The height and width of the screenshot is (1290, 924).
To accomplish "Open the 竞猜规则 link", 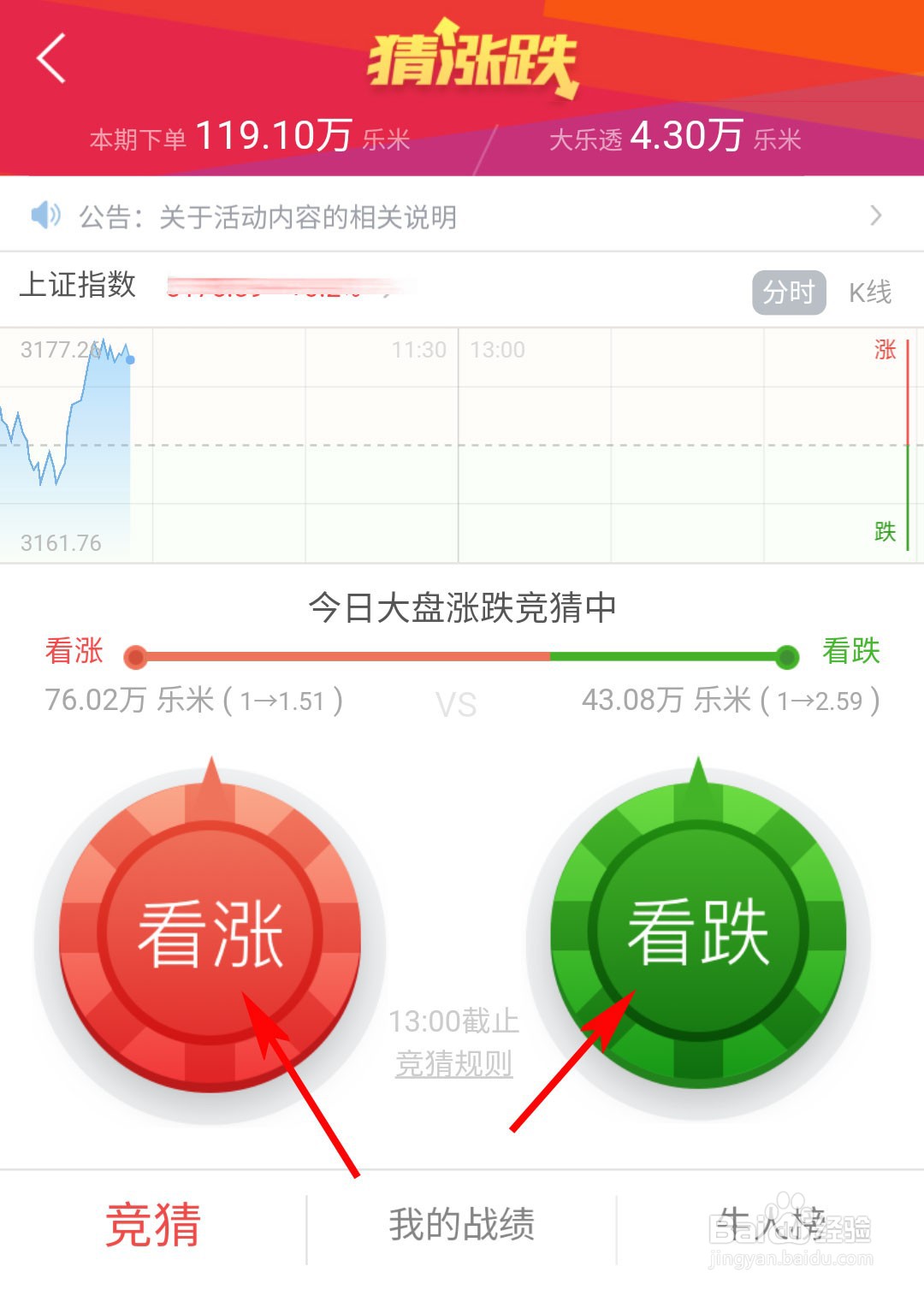I will (454, 1063).
